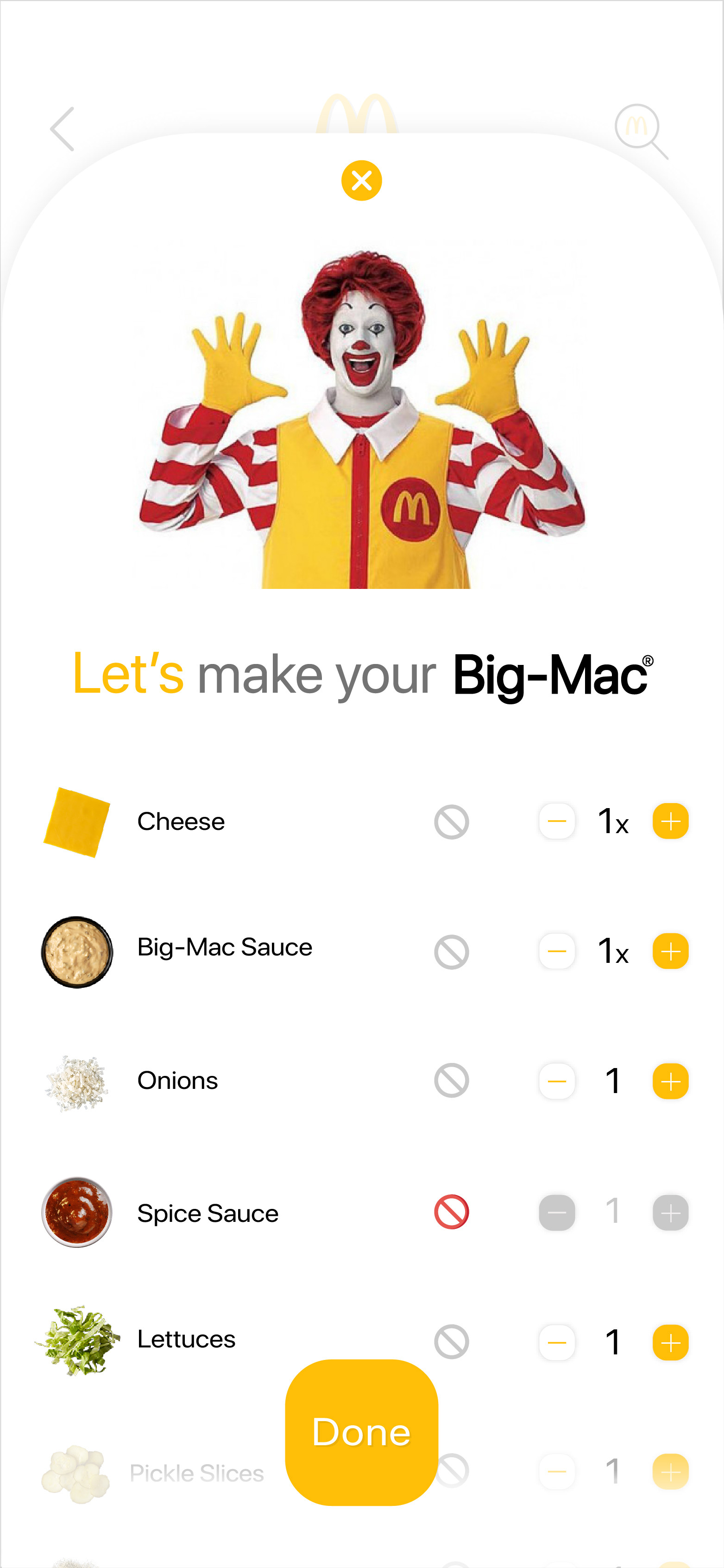The height and width of the screenshot is (1568, 724).
Task: Decrease Big-Mac Sauce quantity
Action: click(557, 951)
